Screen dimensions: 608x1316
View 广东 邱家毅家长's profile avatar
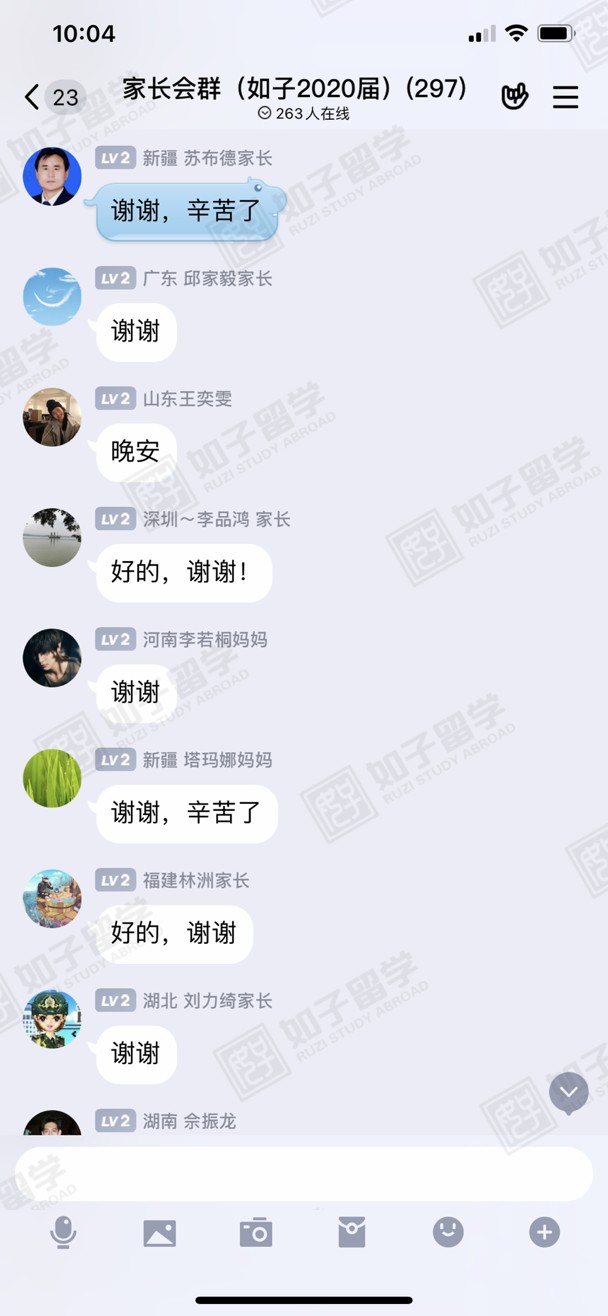[52, 297]
